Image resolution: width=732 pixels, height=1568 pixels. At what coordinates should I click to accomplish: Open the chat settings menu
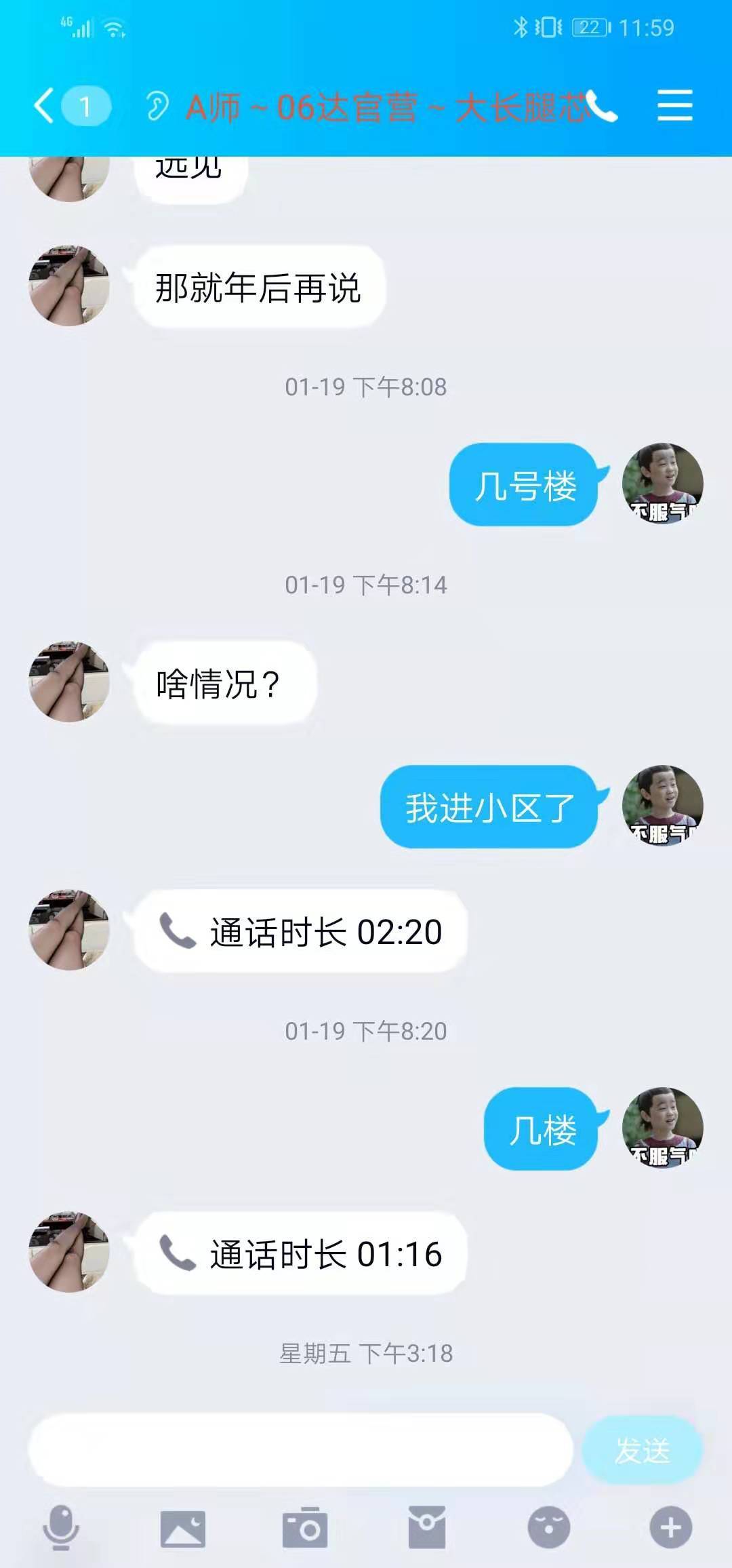pyautogui.click(x=674, y=106)
